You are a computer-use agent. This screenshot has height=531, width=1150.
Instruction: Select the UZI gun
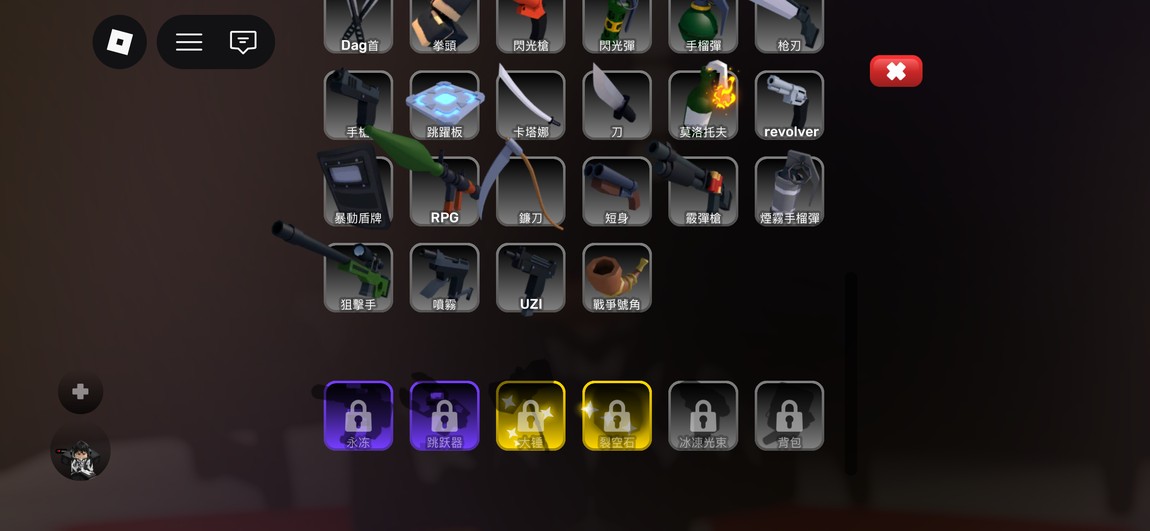(531, 277)
